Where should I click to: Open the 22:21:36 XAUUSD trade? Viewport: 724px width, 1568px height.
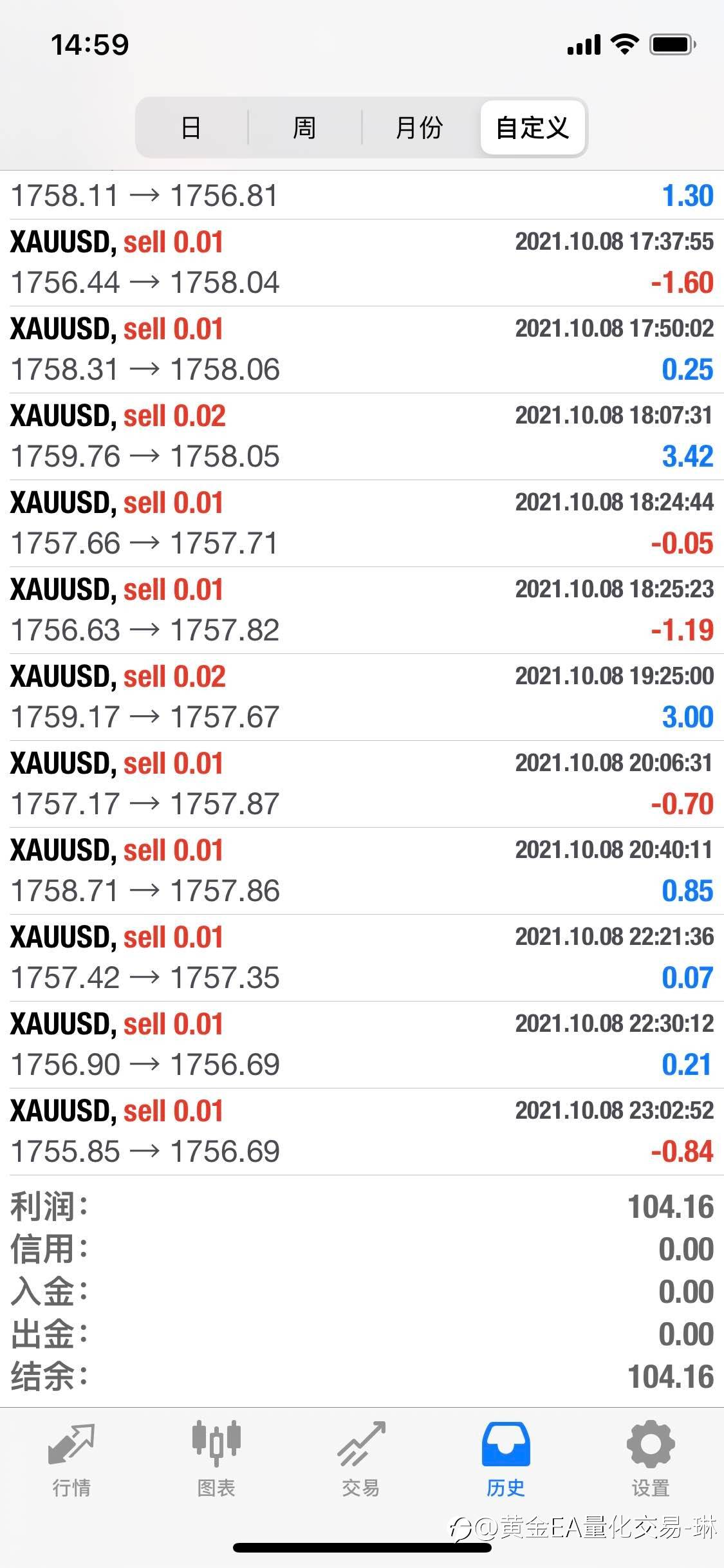tap(362, 958)
